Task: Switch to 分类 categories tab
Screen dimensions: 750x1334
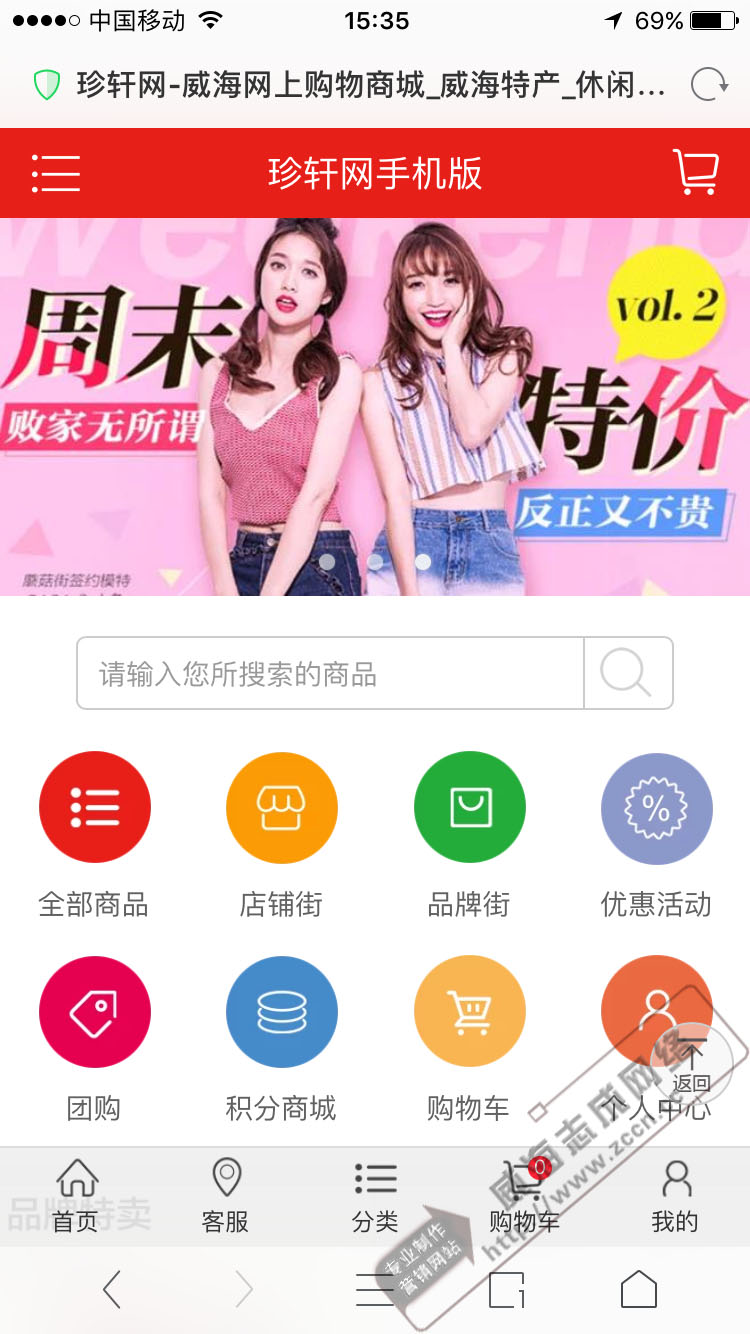Action: tap(375, 1196)
